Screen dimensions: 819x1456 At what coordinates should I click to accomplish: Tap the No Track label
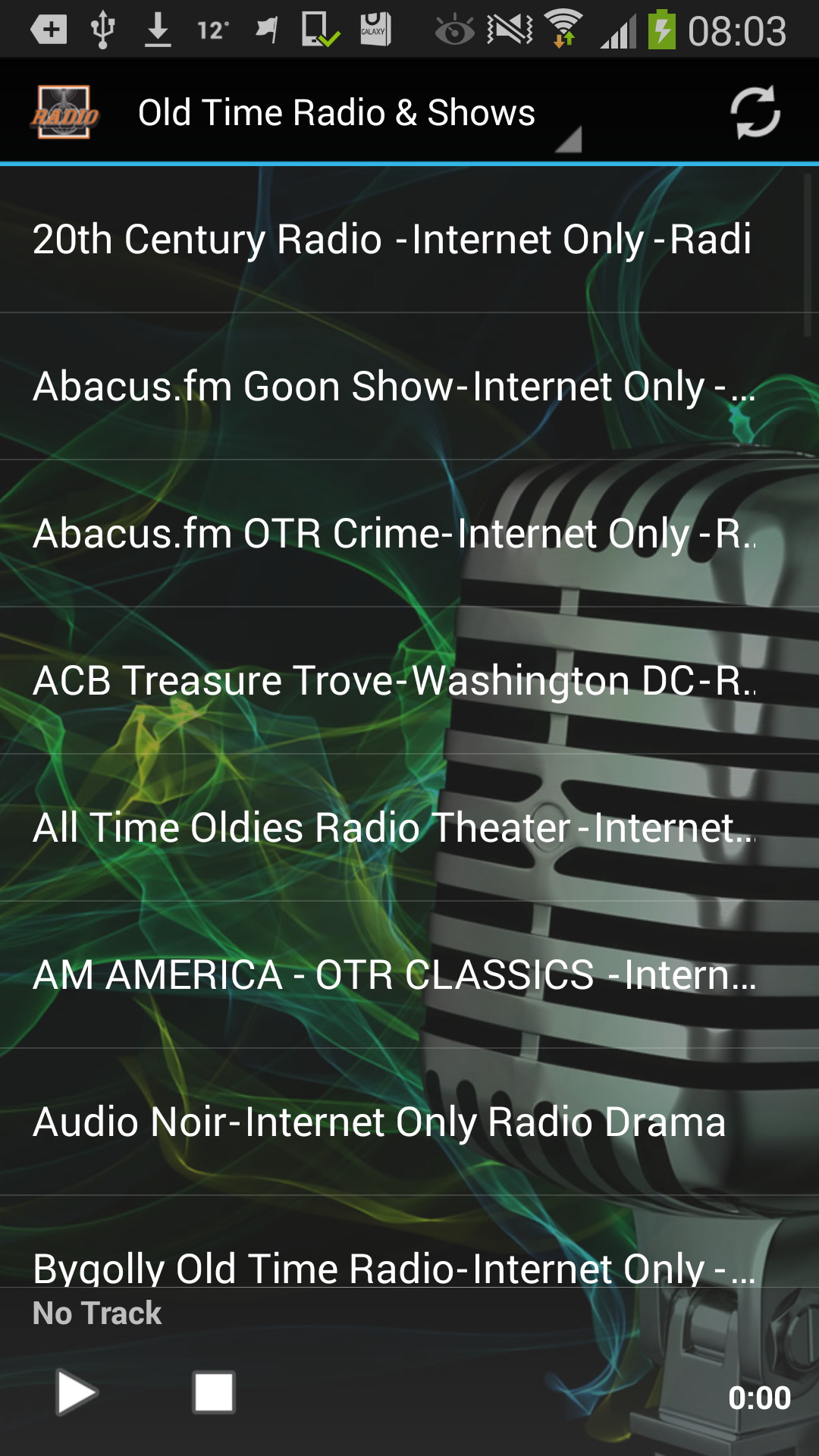[97, 1313]
